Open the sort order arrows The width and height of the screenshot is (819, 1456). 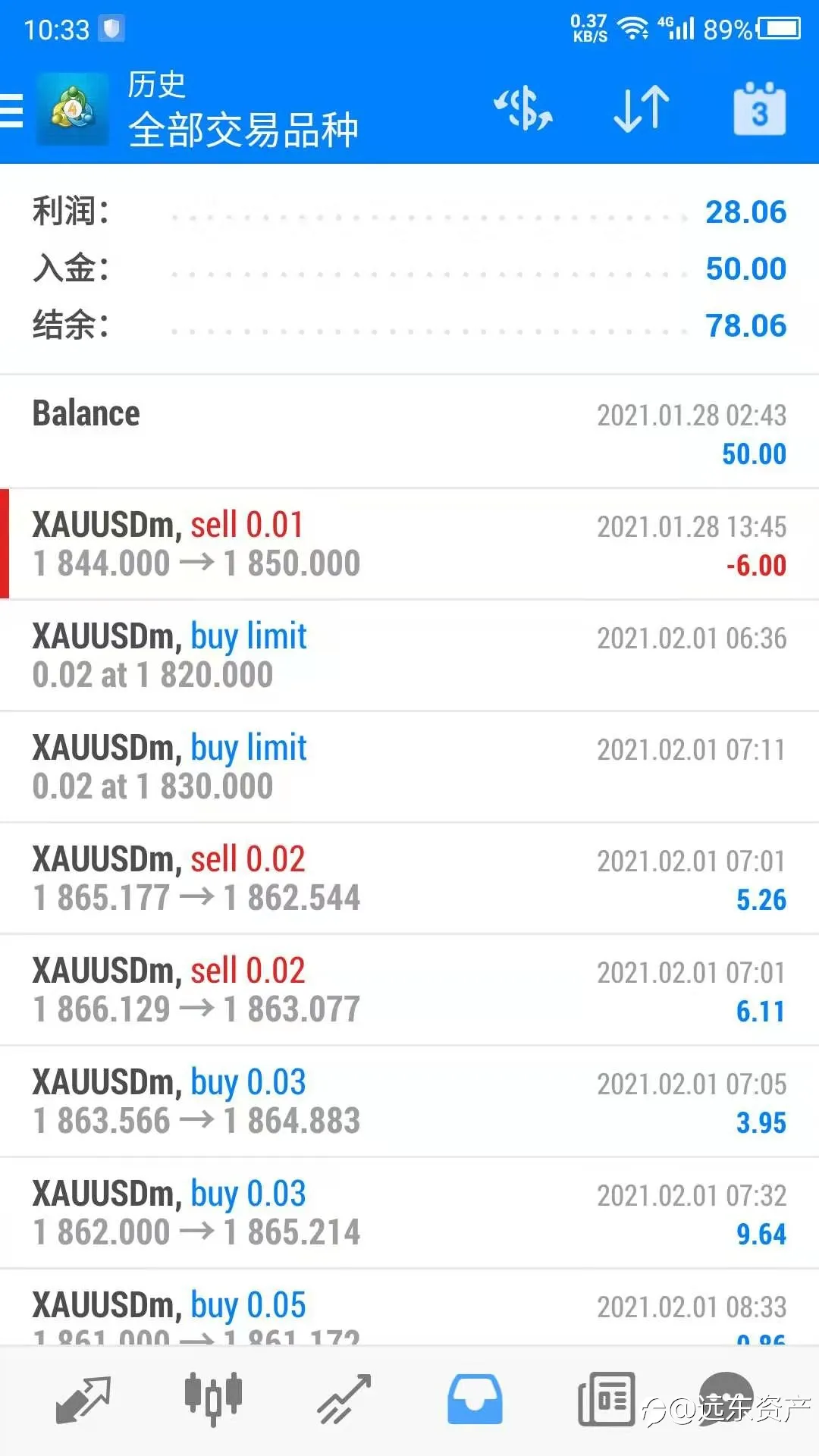(x=642, y=108)
